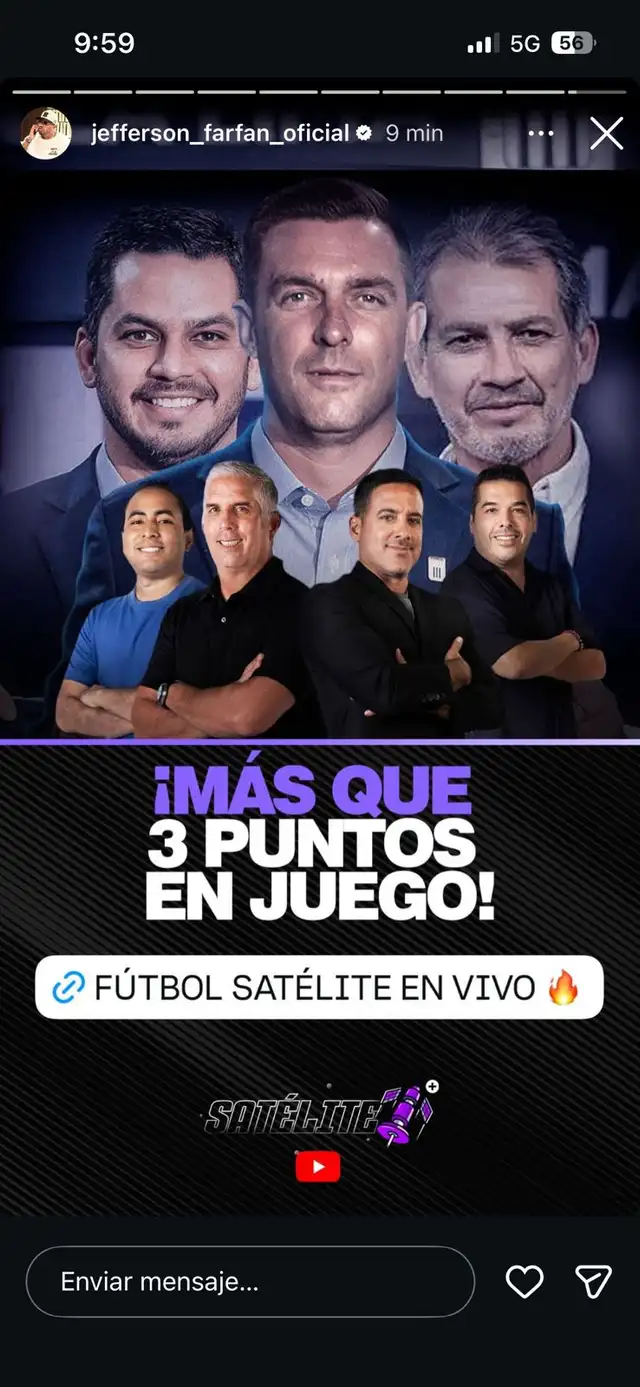The image size is (640, 1387).
Task: Like this story with the heart
Action: coord(524,1281)
